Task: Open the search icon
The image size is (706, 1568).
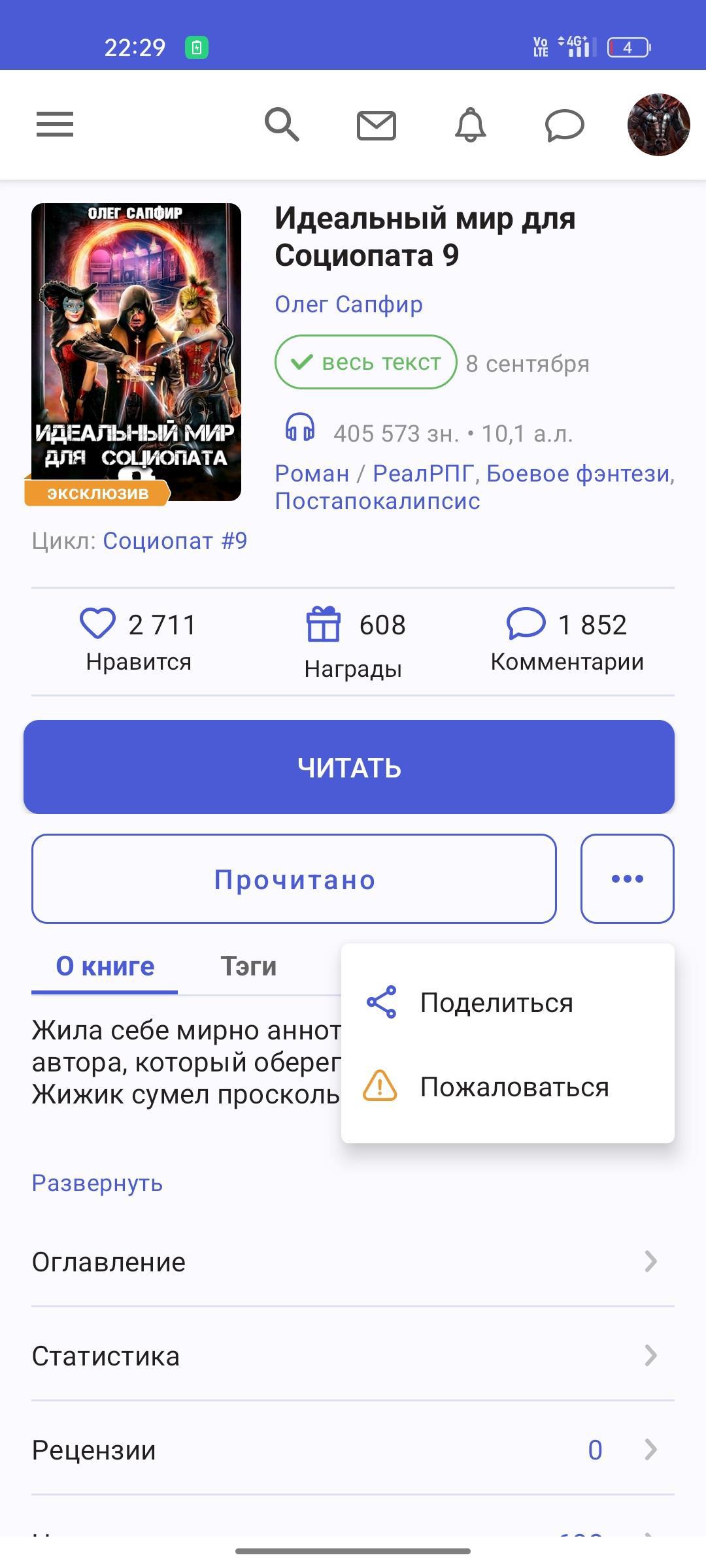Action: click(282, 124)
